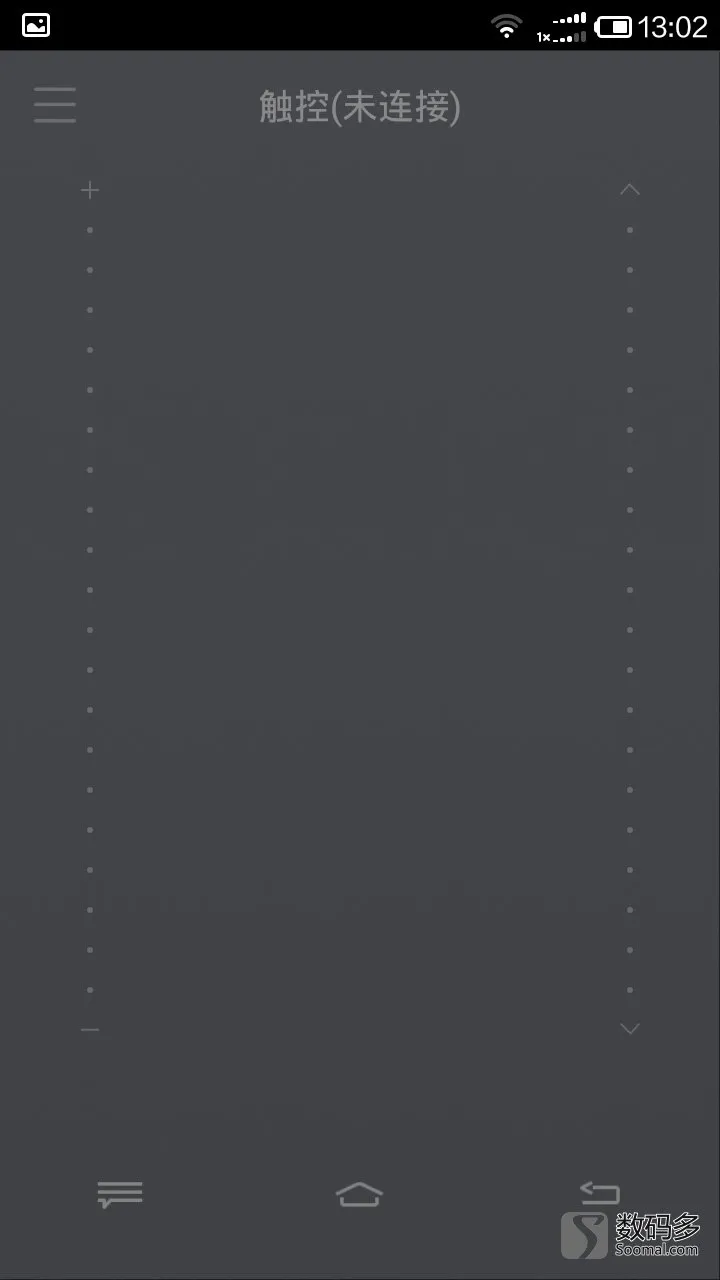Go back with the system back key
The width and height of the screenshot is (720, 1280).
coord(600,1192)
